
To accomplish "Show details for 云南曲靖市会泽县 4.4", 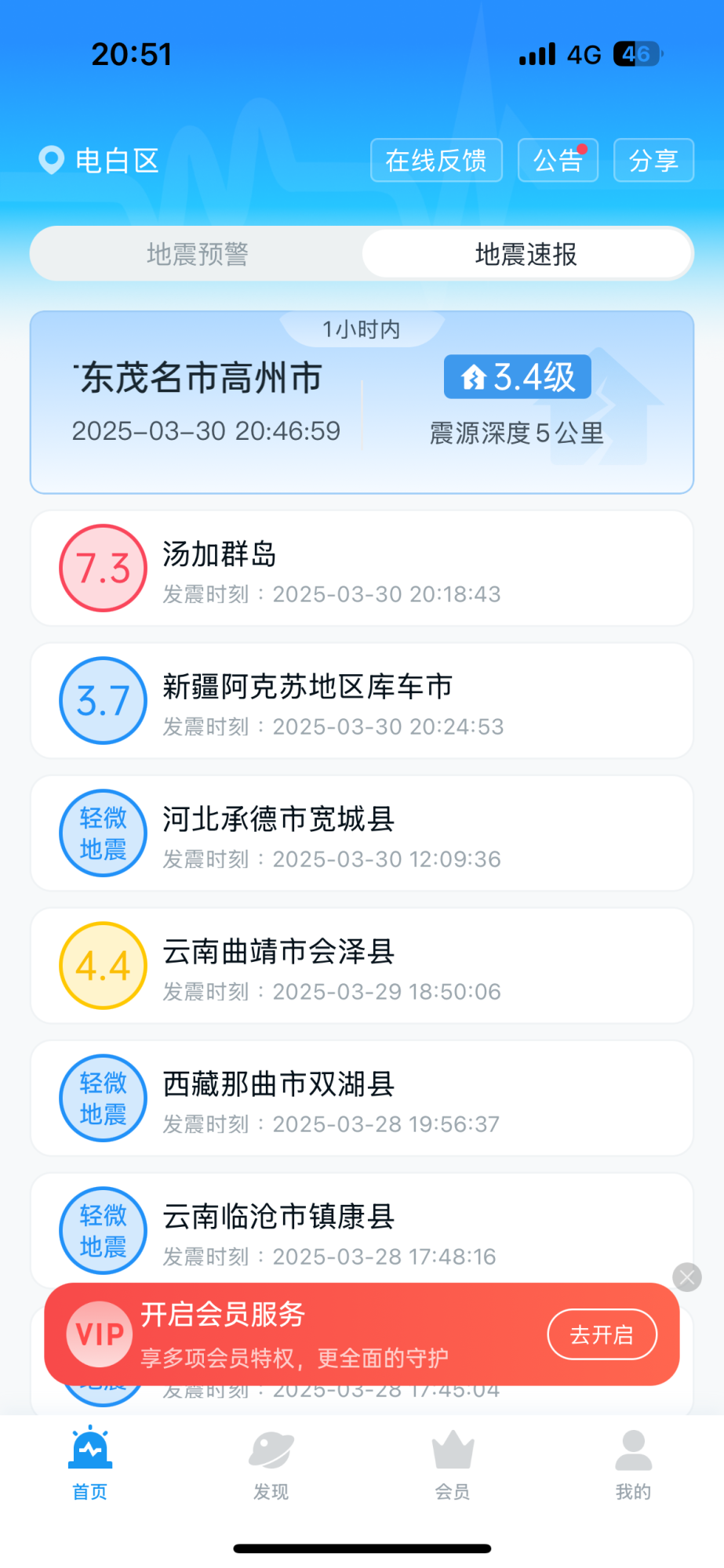I will coord(362,966).
